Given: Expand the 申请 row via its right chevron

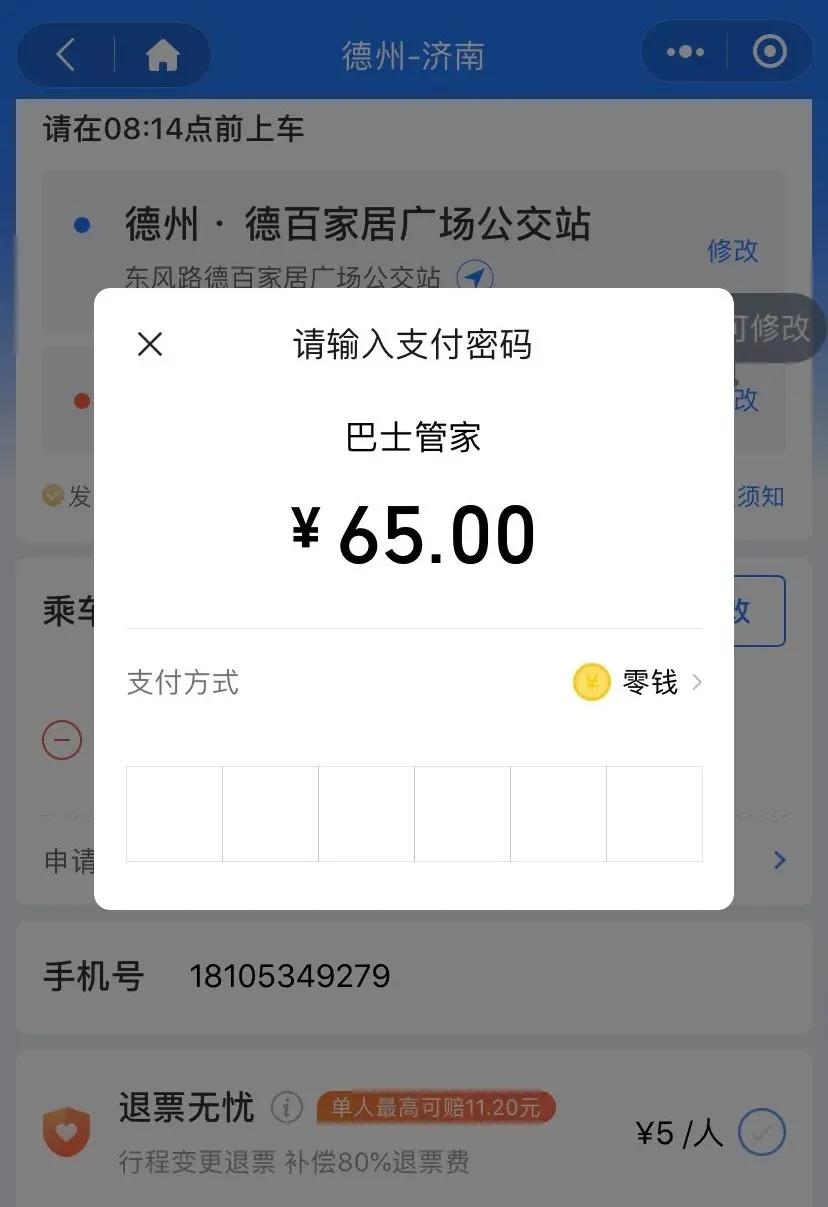Looking at the screenshot, I should click(x=781, y=858).
